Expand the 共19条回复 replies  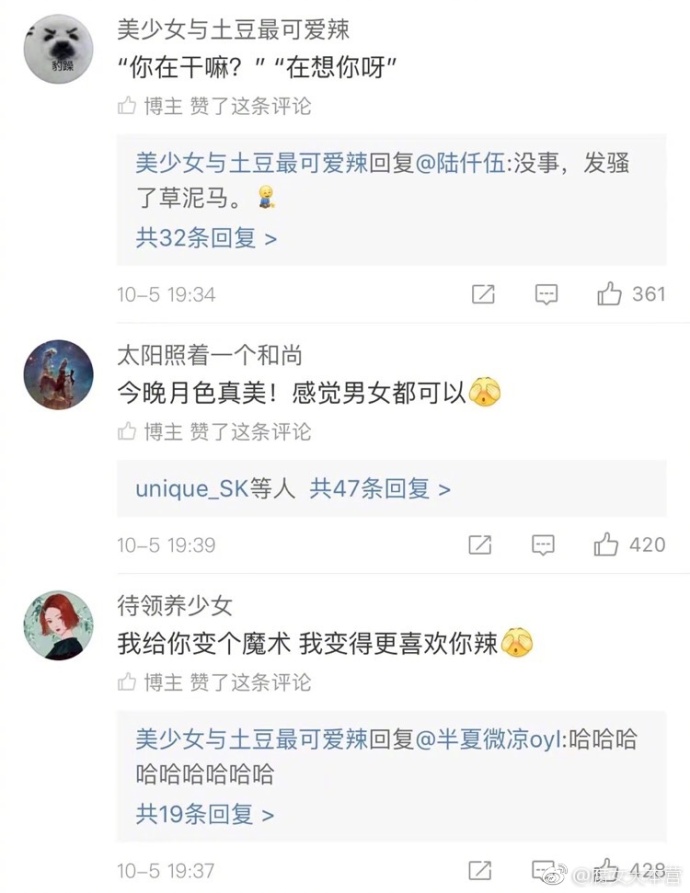[206, 814]
